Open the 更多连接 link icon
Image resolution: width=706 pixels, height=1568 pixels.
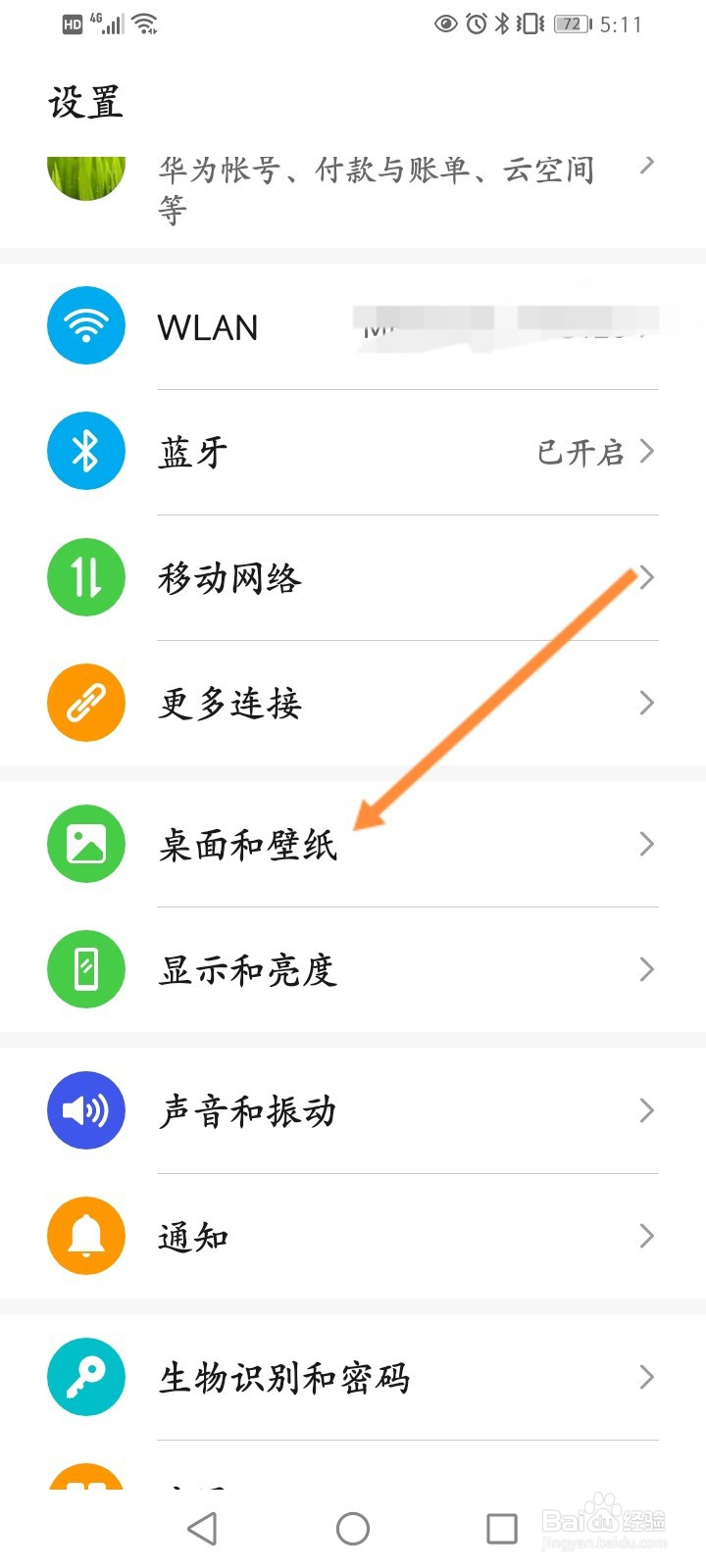tap(85, 703)
